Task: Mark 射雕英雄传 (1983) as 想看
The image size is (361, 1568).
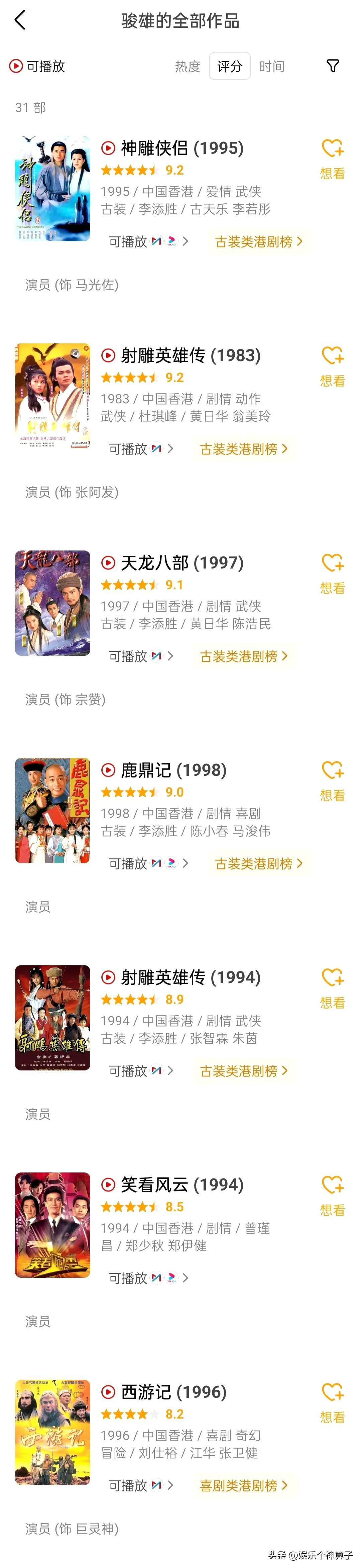Action: tap(332, 366)
